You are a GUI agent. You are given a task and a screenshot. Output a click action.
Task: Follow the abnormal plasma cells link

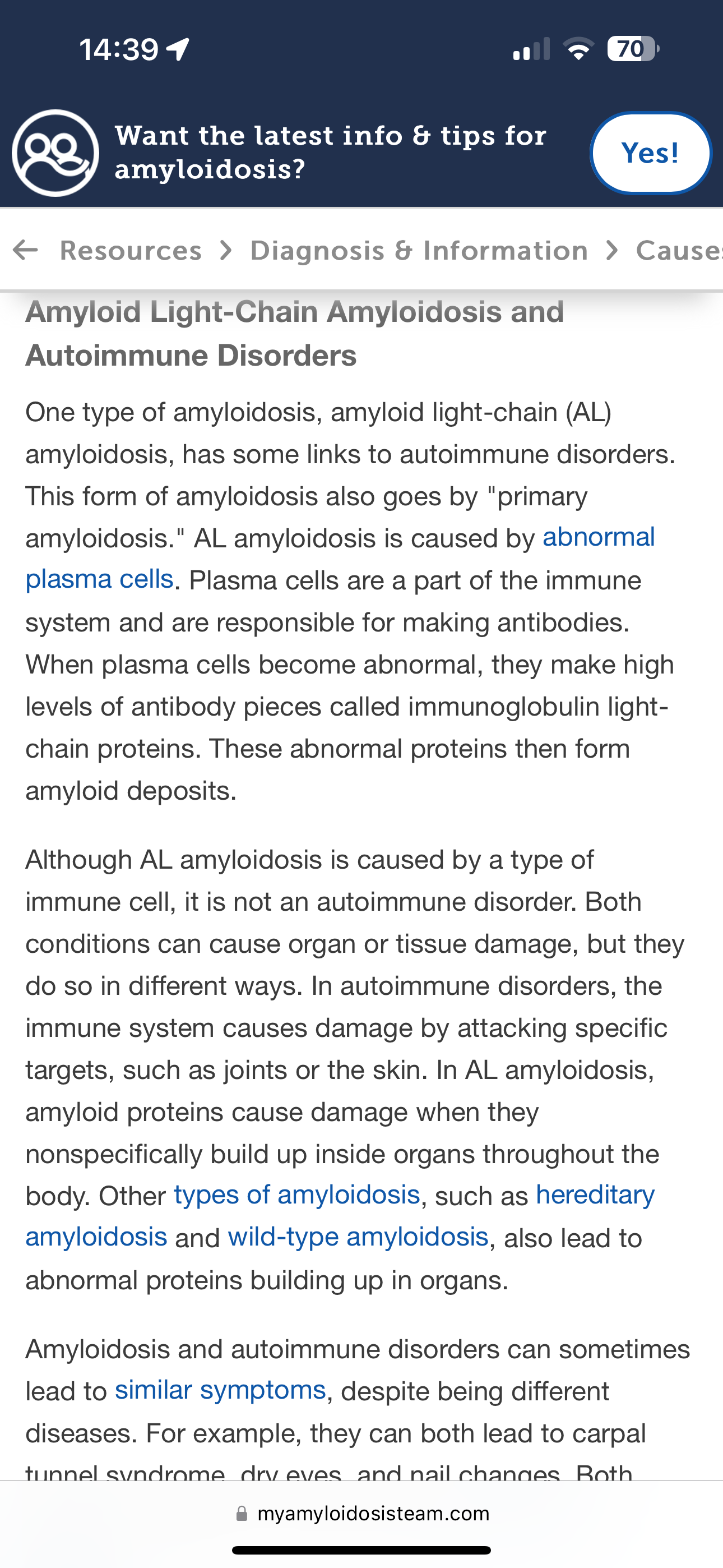point(340,558)
